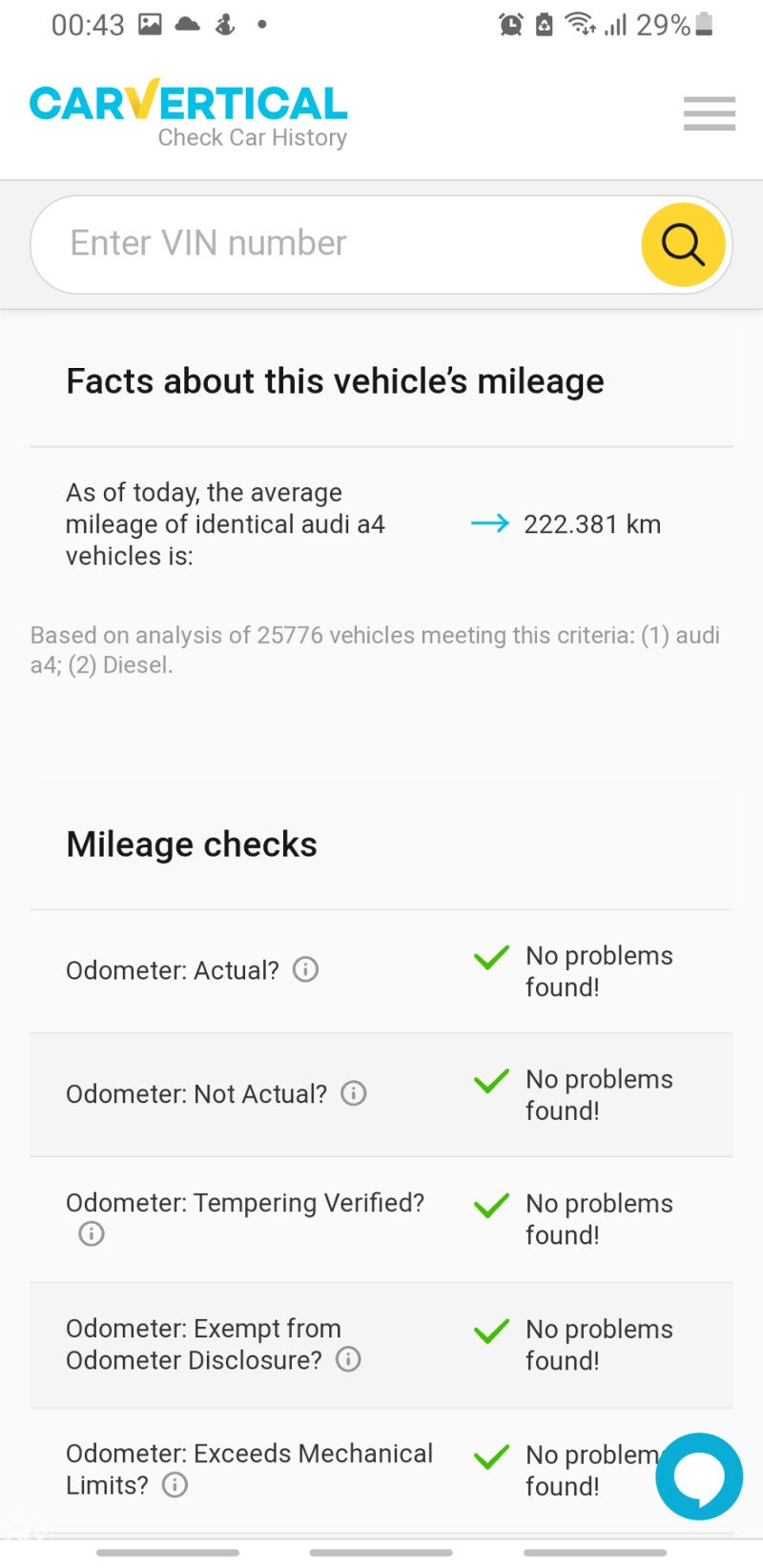Image resolution: width=763 pixels, height=1568 pixels.
Task: Show info for Exempt from Odometer Disclosure?
Action: (348, 1359)
